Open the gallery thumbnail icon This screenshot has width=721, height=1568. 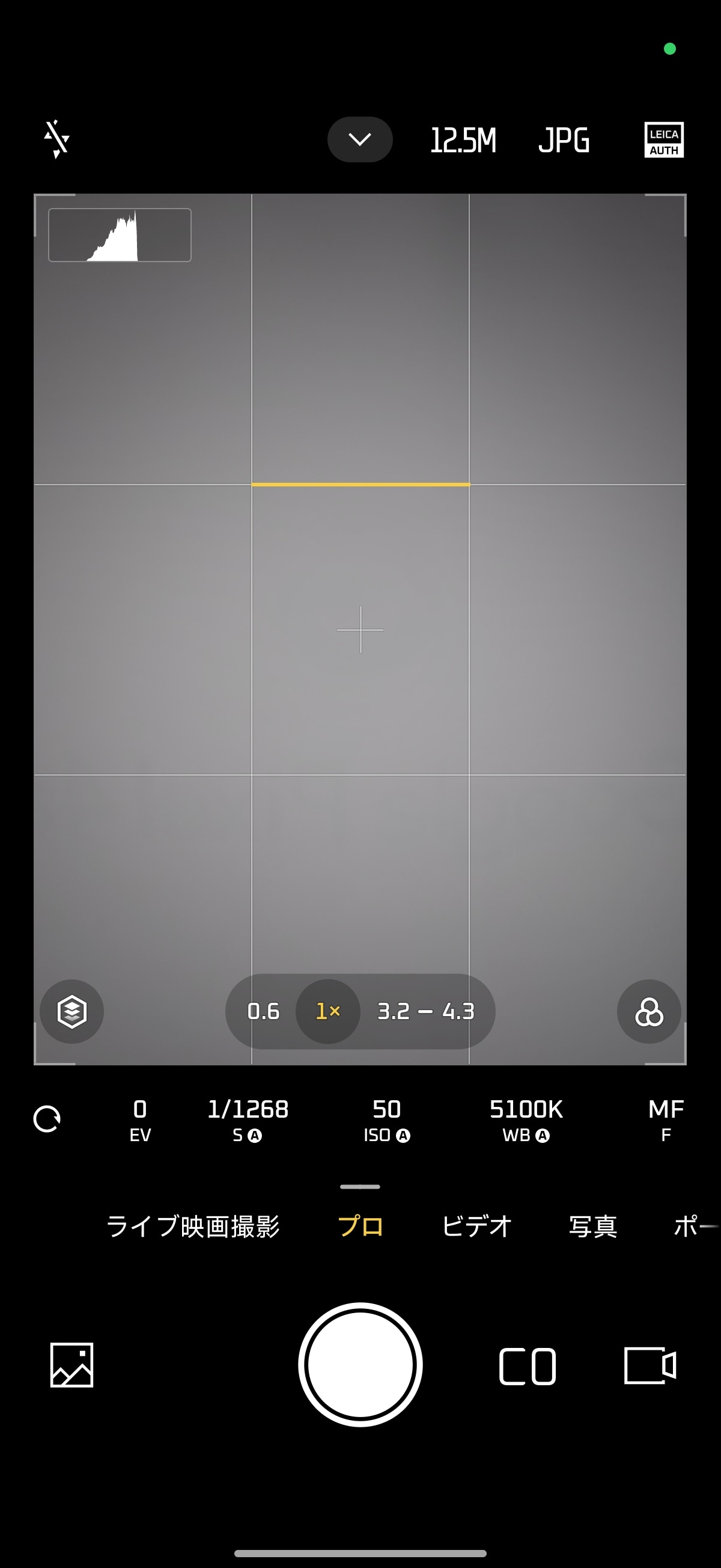71,1365
